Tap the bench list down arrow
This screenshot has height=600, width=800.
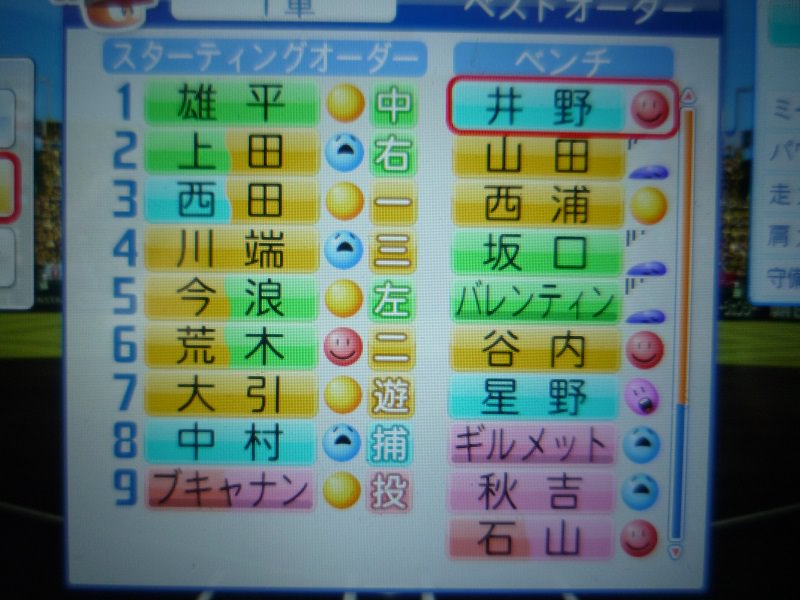675,549
